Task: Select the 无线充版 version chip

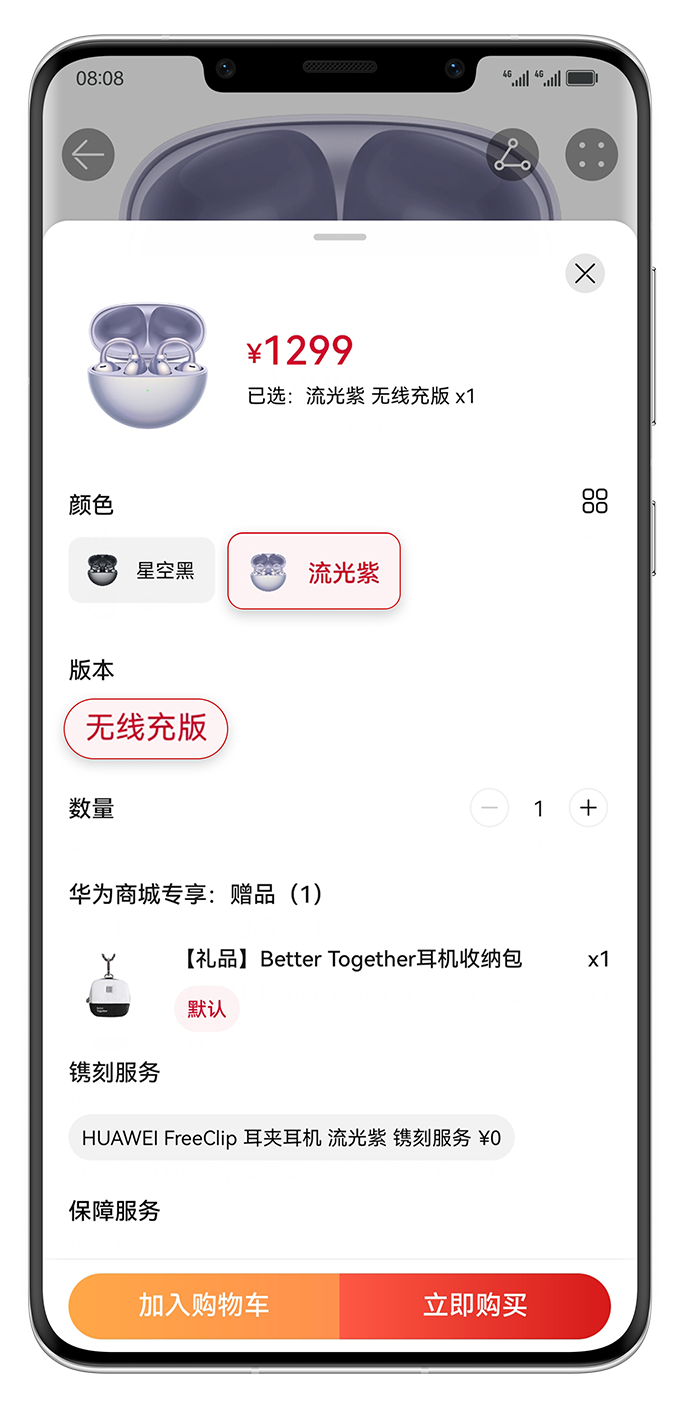Action: 146,729
